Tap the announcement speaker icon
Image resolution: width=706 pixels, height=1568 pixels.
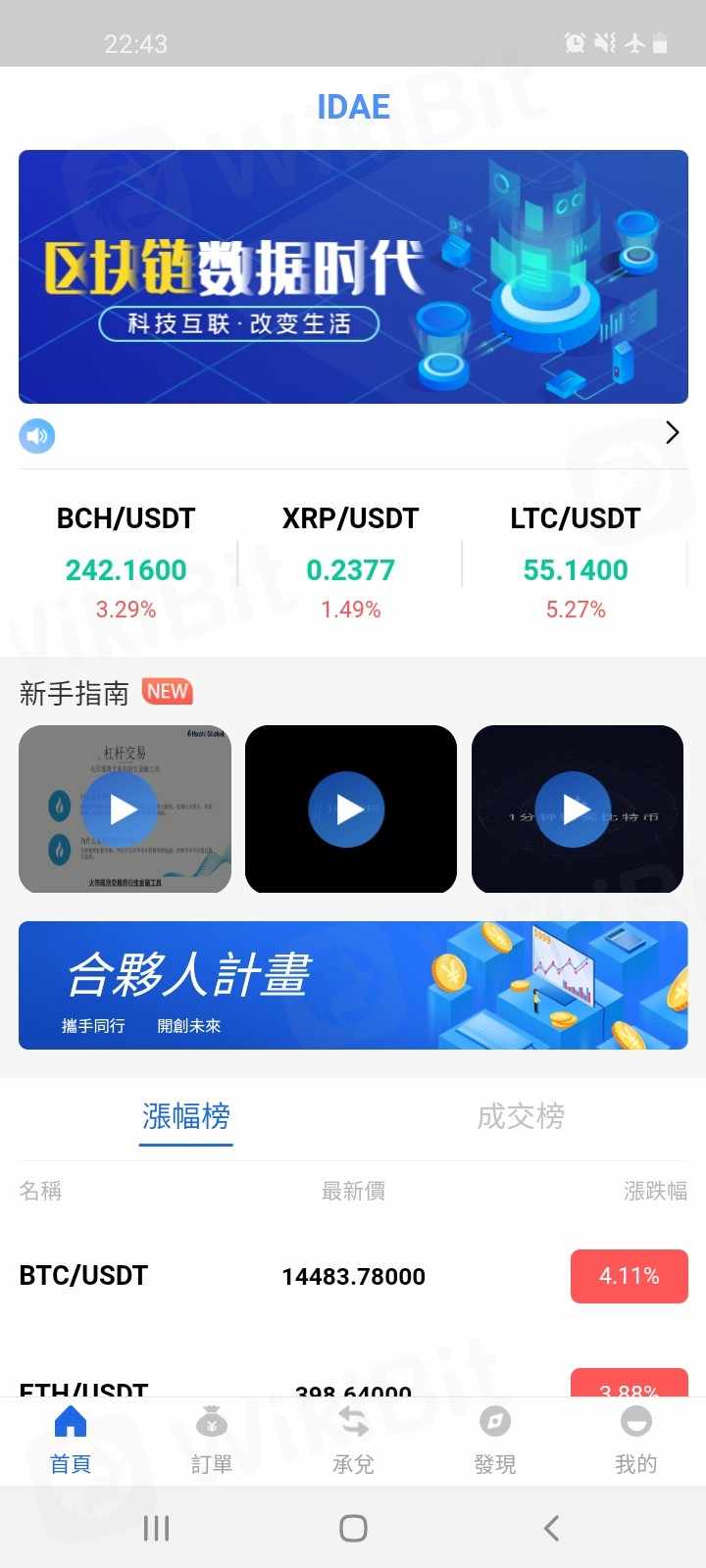(x=37, y=436)
